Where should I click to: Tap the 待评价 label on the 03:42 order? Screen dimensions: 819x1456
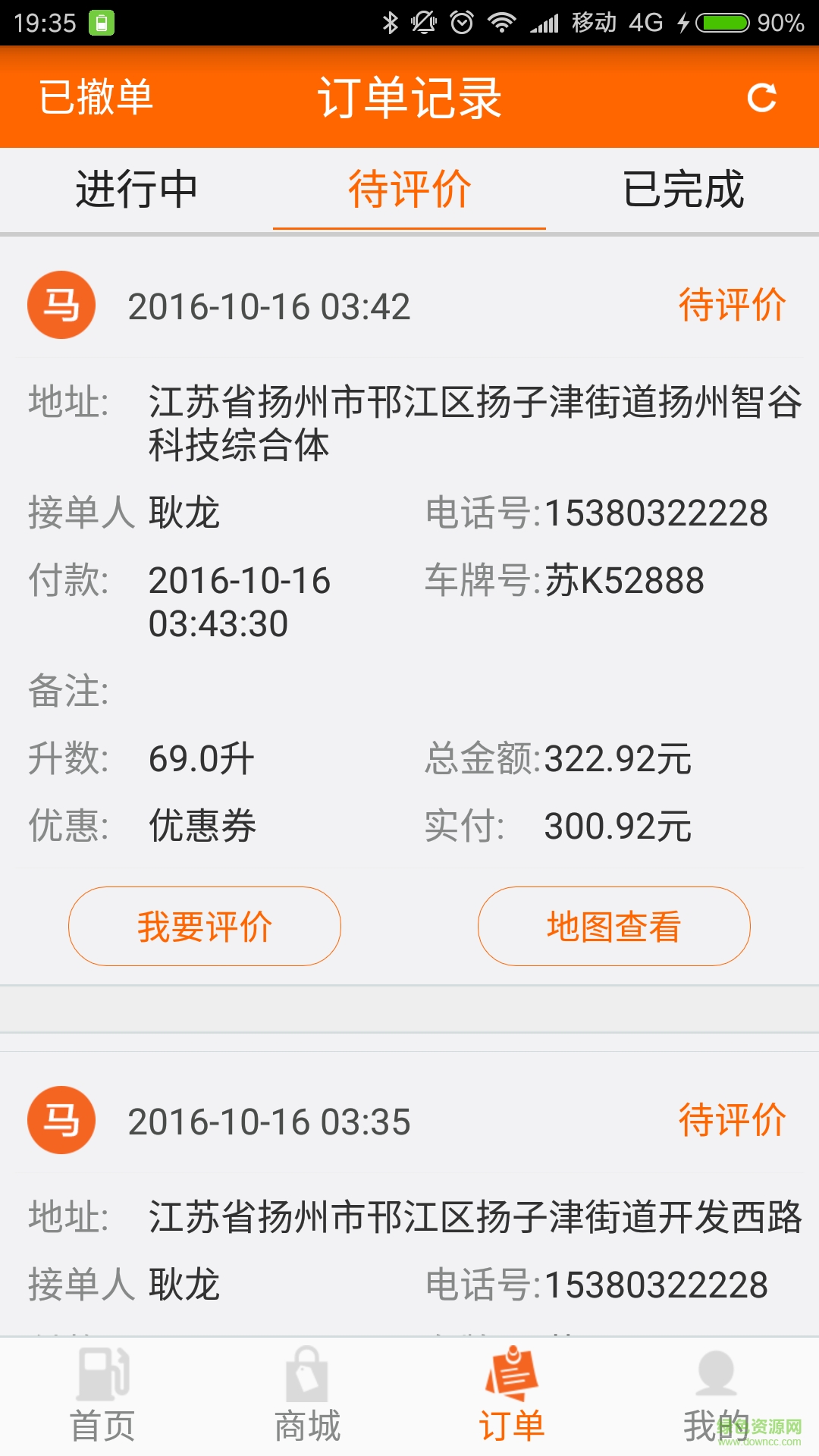tap(732, 306)
